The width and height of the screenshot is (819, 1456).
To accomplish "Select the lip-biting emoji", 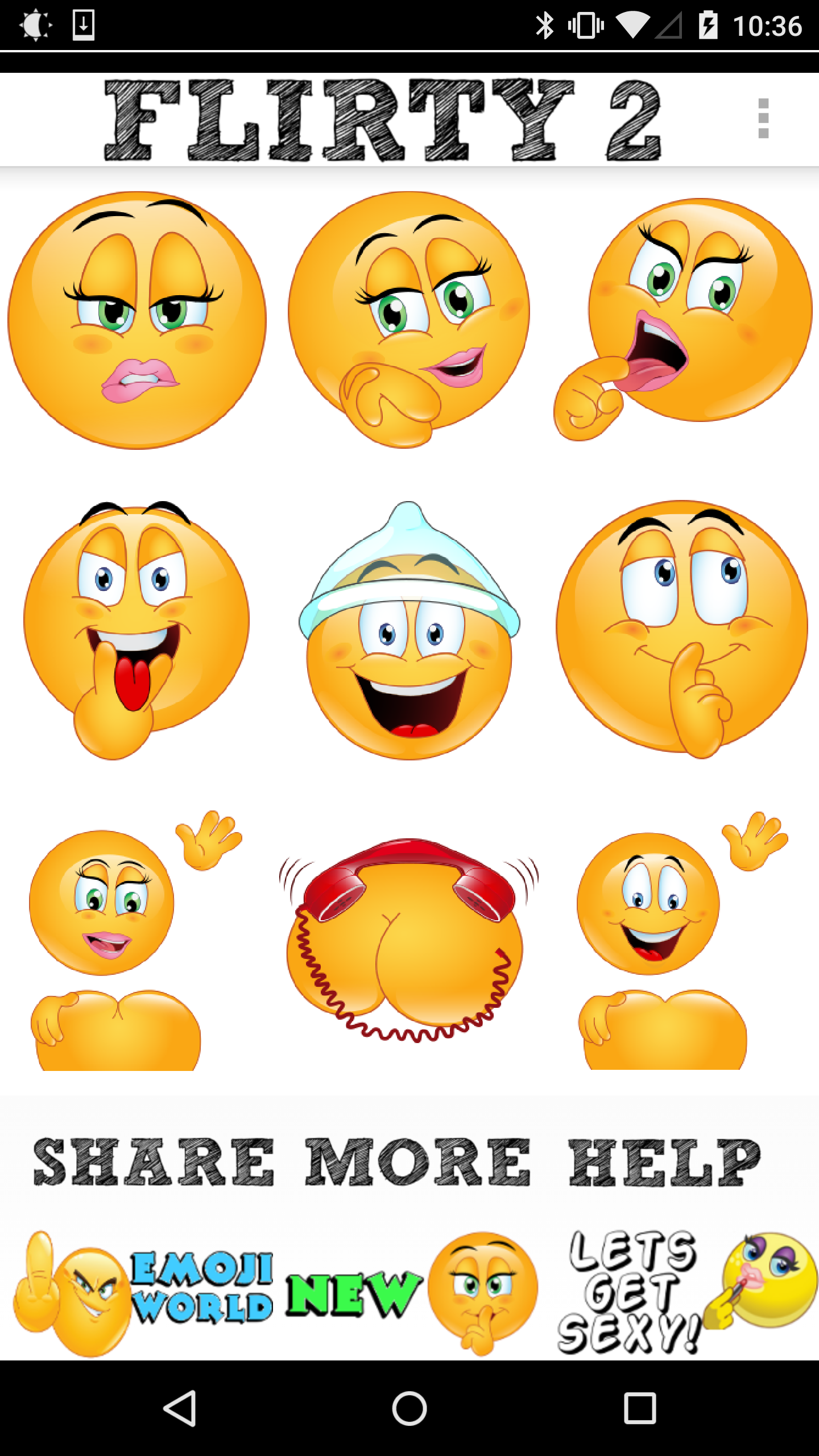I will click(x=137, y=320).
